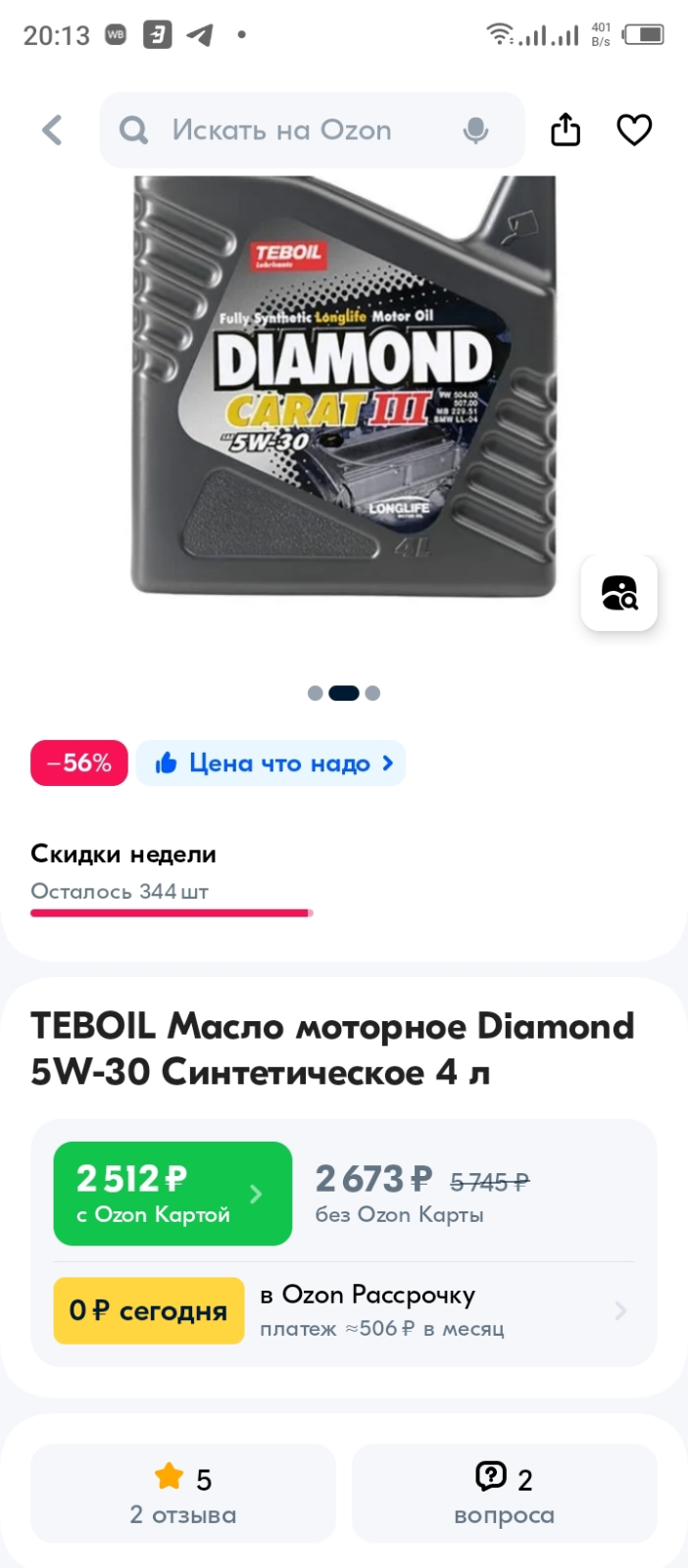Expand Ozon Рассрочка payment details

tap(443, 1310)
